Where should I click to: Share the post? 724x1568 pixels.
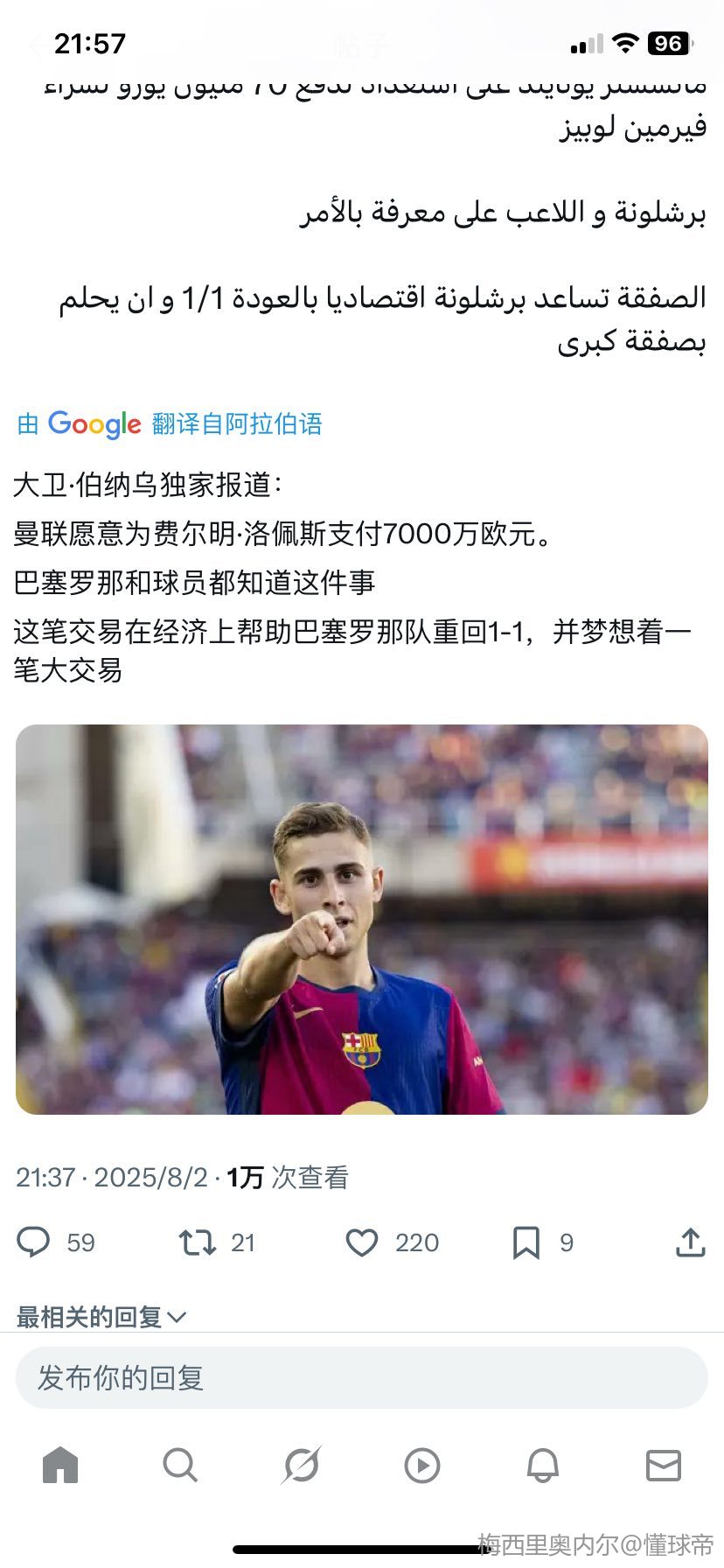[x=690, y=1242]
